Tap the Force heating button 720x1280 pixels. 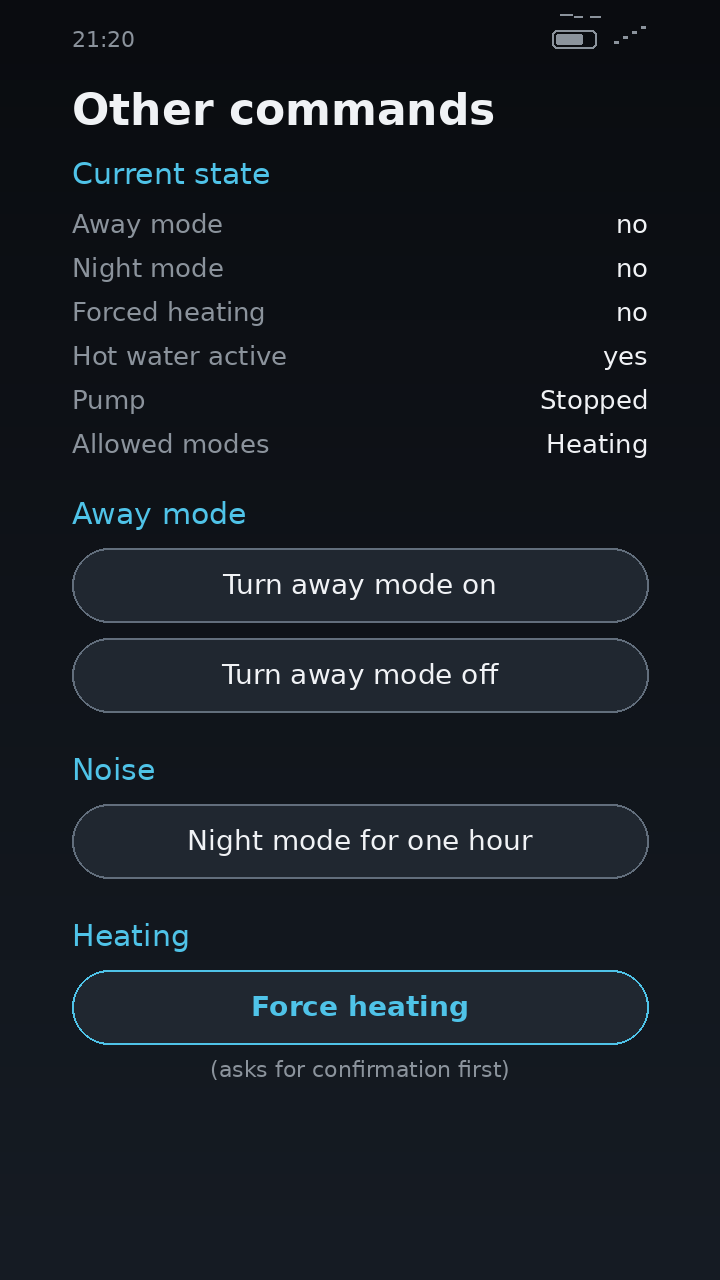click(360, 1007)
